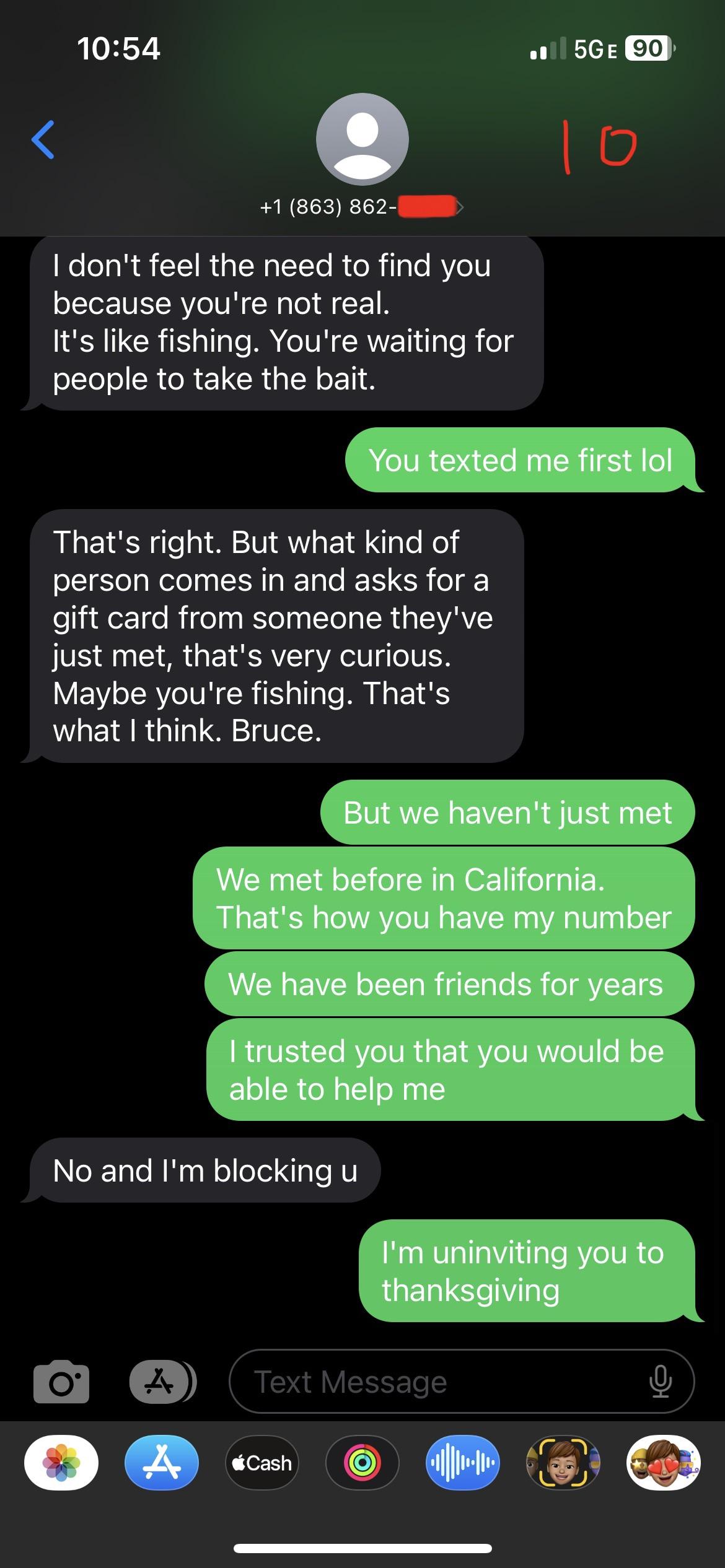
Task: Open the camera to attach a photo
Action: [x=61, y=1382]
